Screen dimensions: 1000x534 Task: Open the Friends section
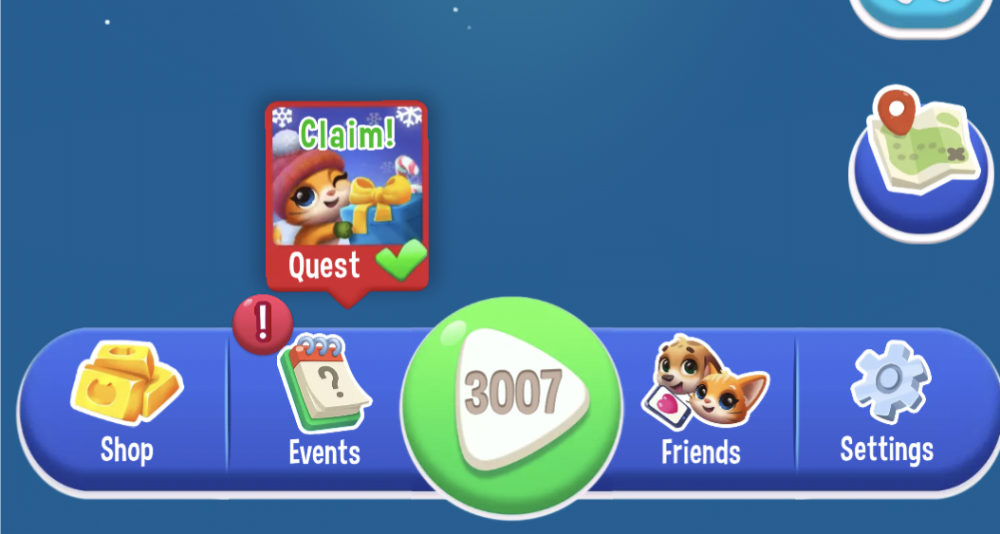pyautogui.click(x=700, y=403)
